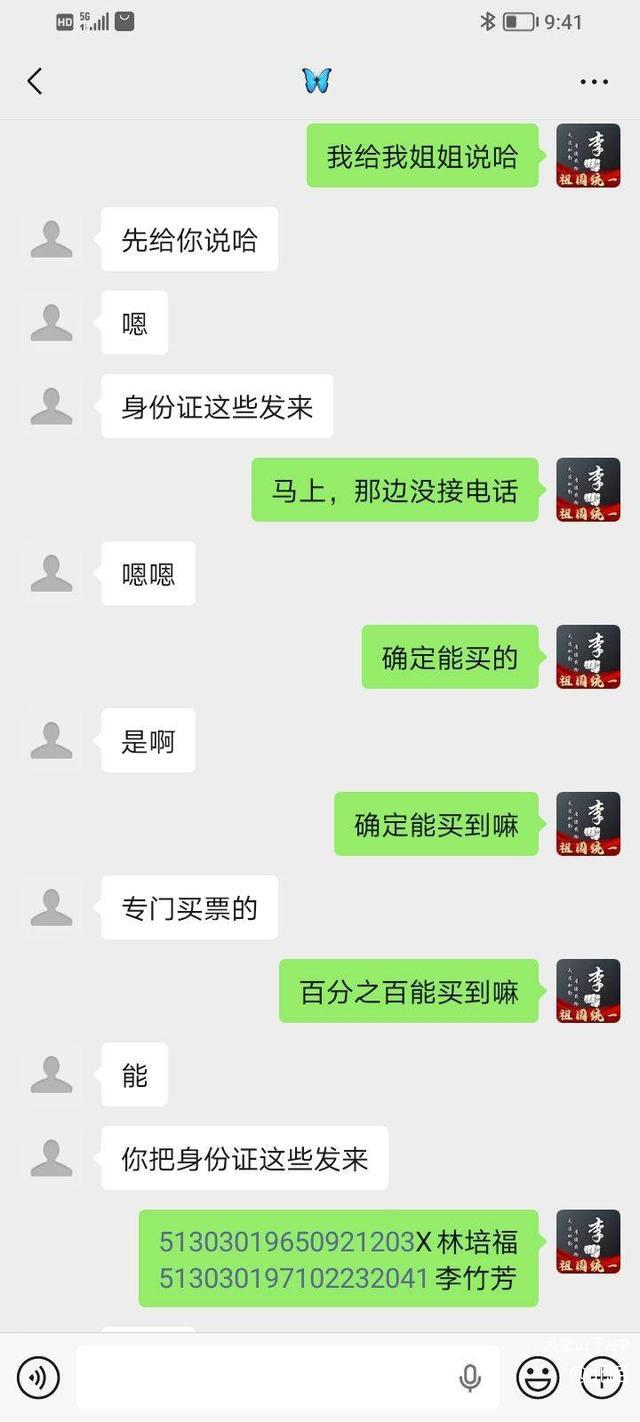Tap the microphone icon in input box
The width and height of the screenshot is (640, 1422).
[x=470, y=1379]
